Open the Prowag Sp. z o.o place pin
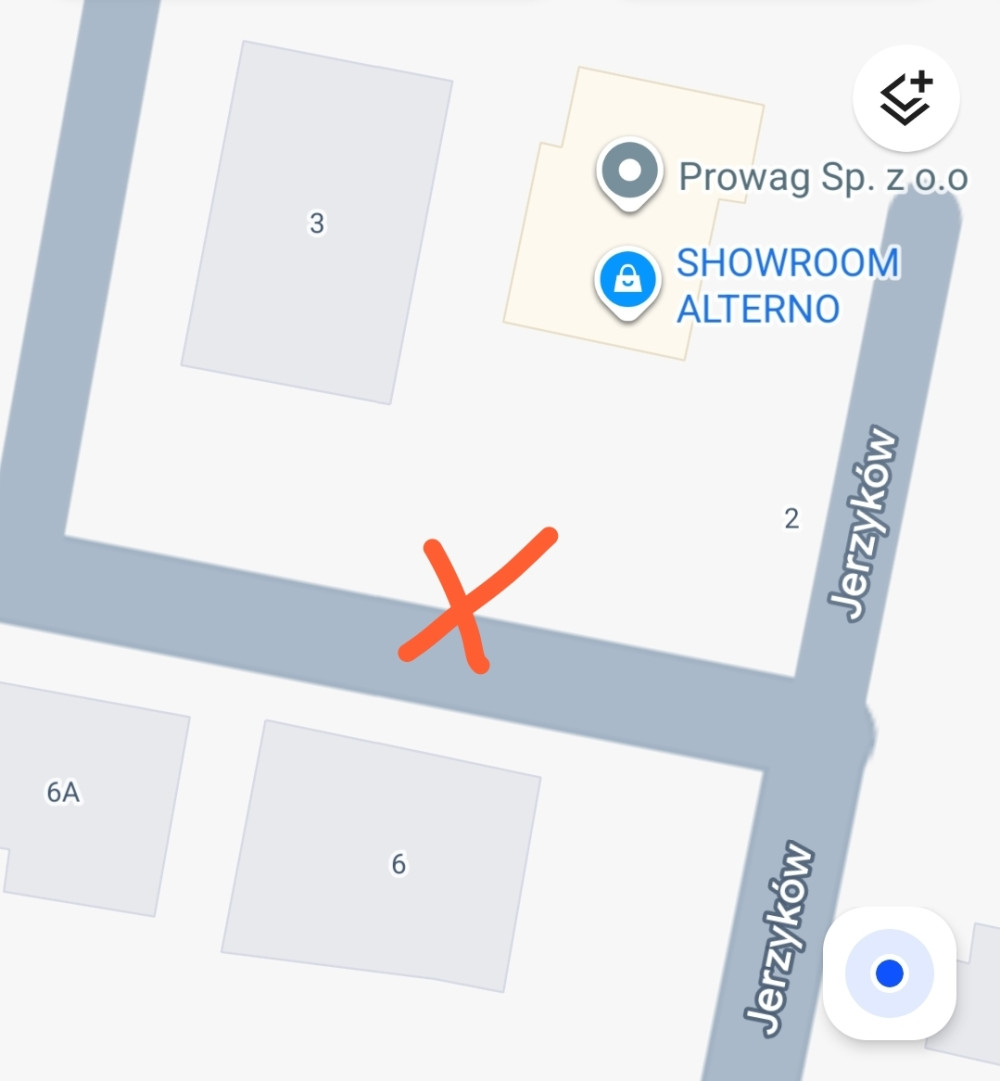Viewport: 1000px width, 1081px height. [629, 173]
